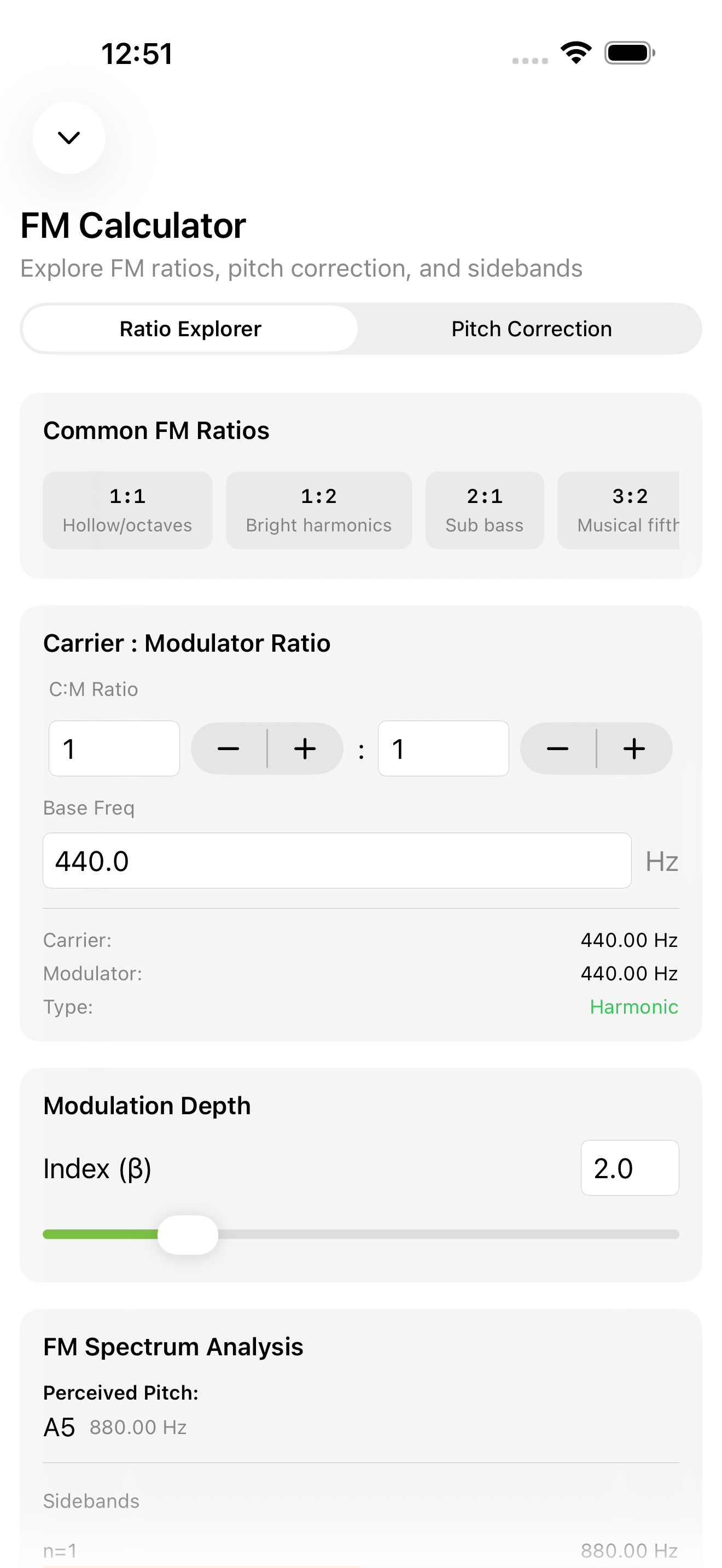722x1568 pixels.
Task: Edit the carrier ratio value field
Action: click(114, 748)
